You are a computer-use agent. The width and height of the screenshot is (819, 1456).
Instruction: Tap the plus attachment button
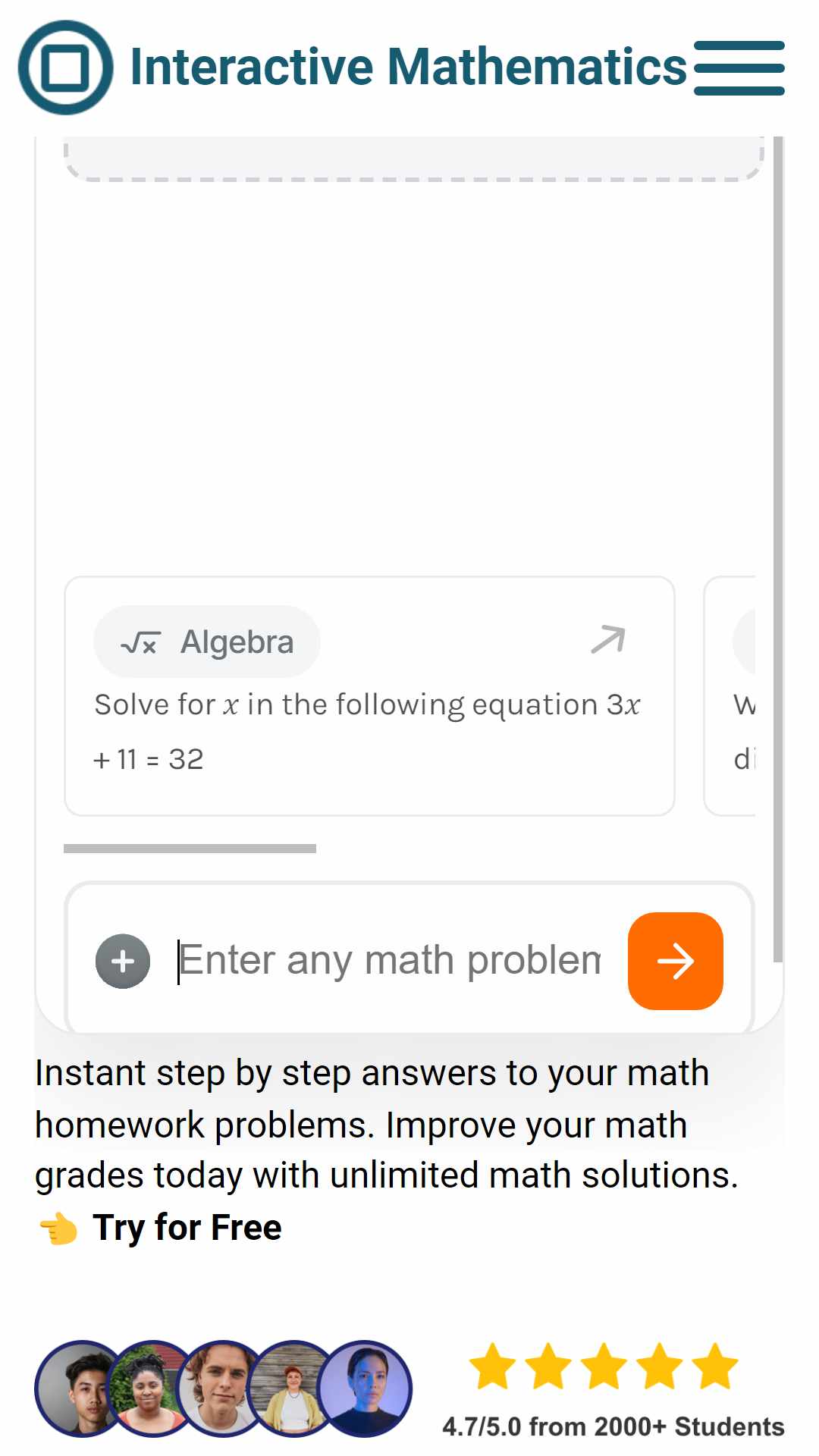123,961
